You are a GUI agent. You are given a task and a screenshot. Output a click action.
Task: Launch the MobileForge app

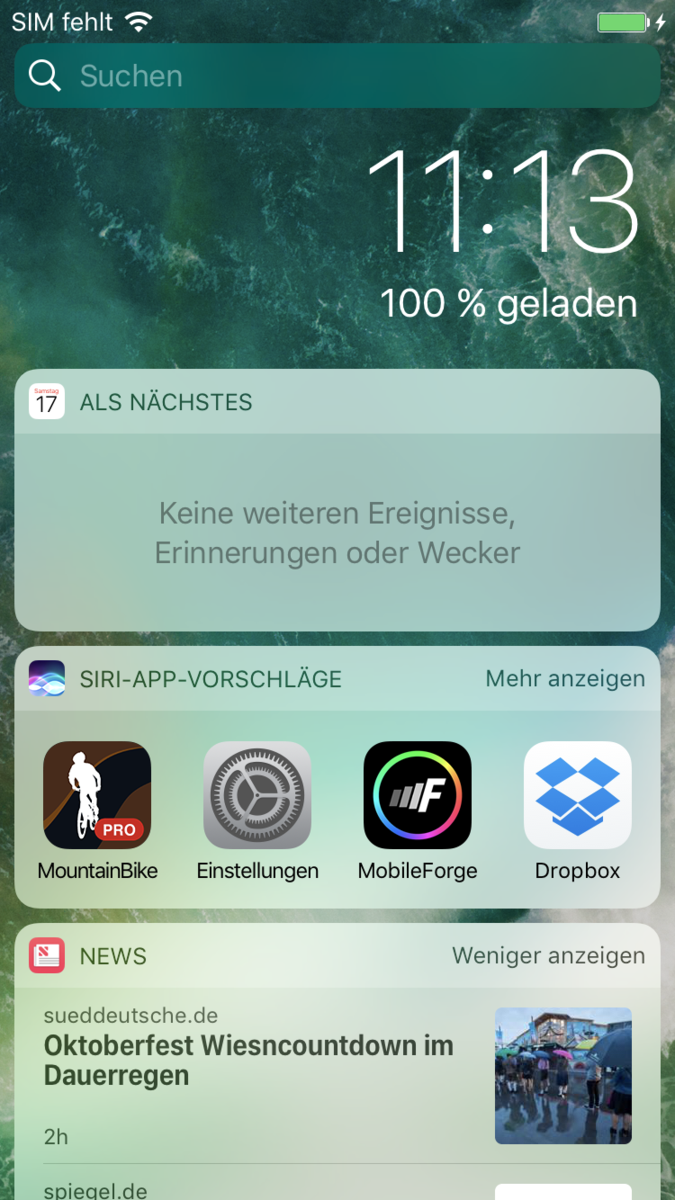(417, 795)
